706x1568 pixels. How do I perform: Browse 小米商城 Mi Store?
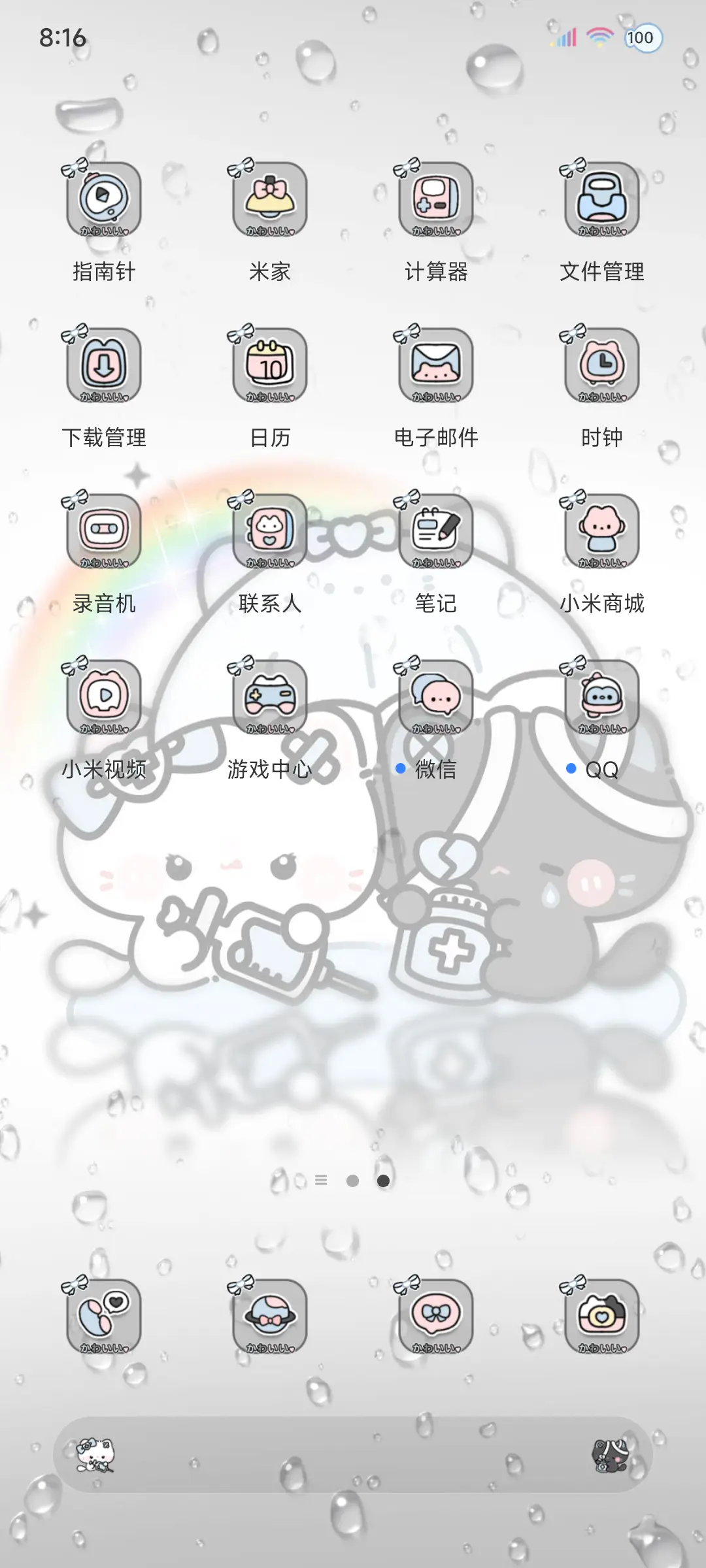[x=601, y=533]
